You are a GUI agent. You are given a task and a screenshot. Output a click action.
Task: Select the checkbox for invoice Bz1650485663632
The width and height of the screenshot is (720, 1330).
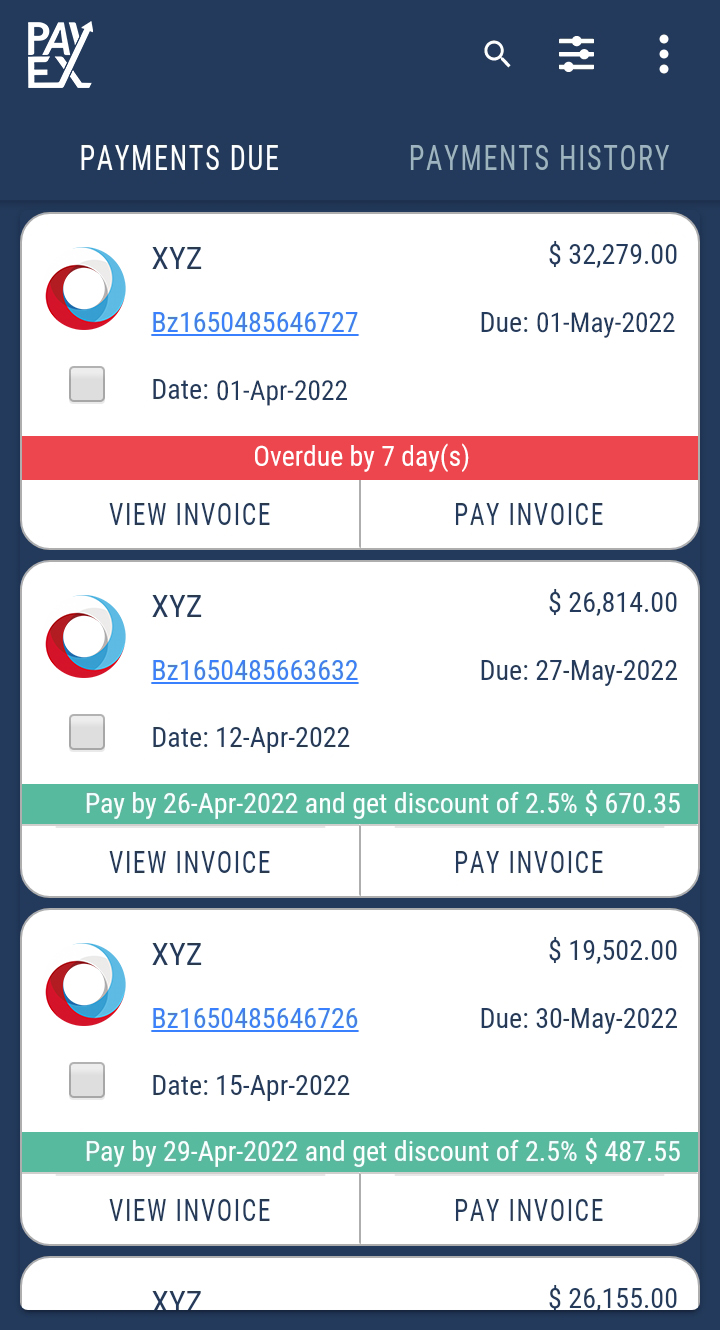pos(86,731)
